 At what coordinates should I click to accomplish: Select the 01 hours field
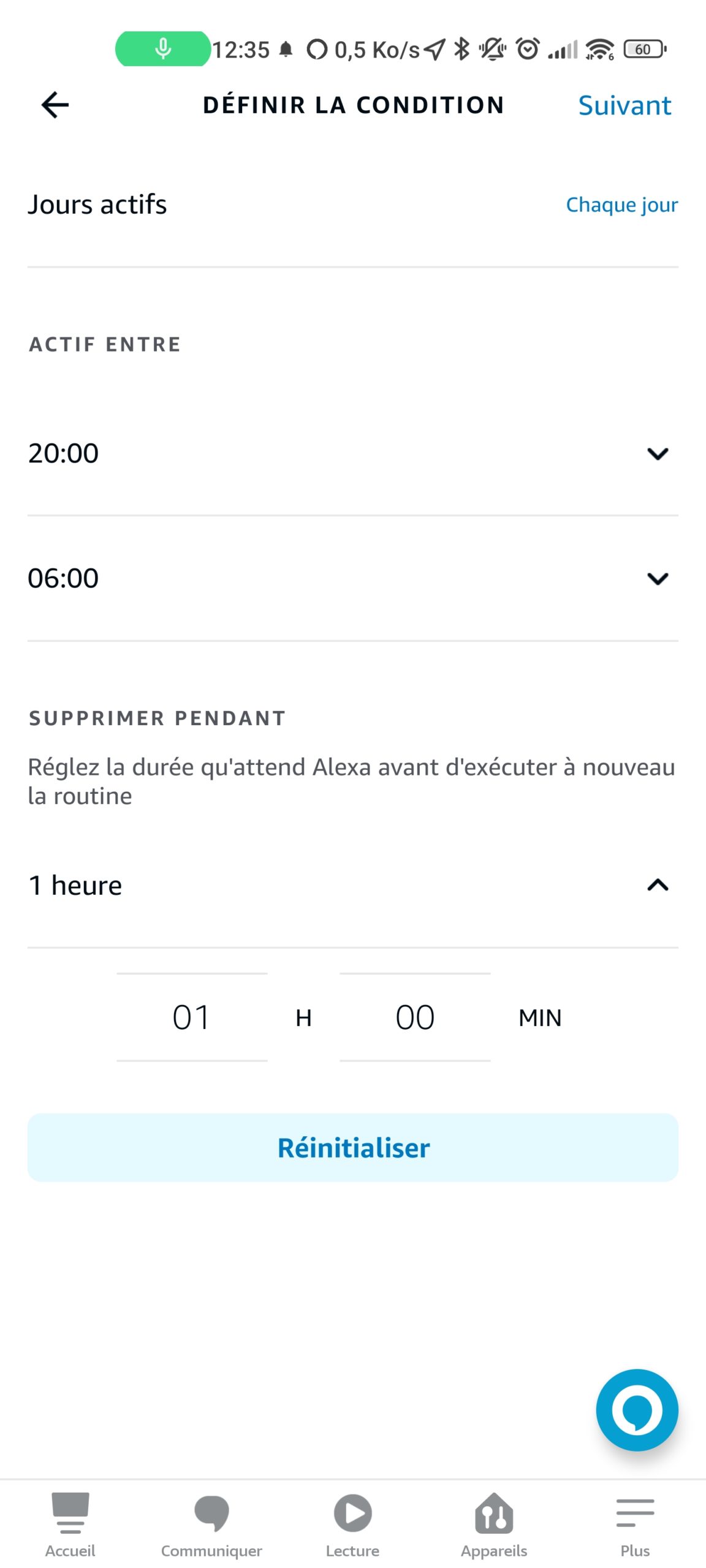point(192,1017)
